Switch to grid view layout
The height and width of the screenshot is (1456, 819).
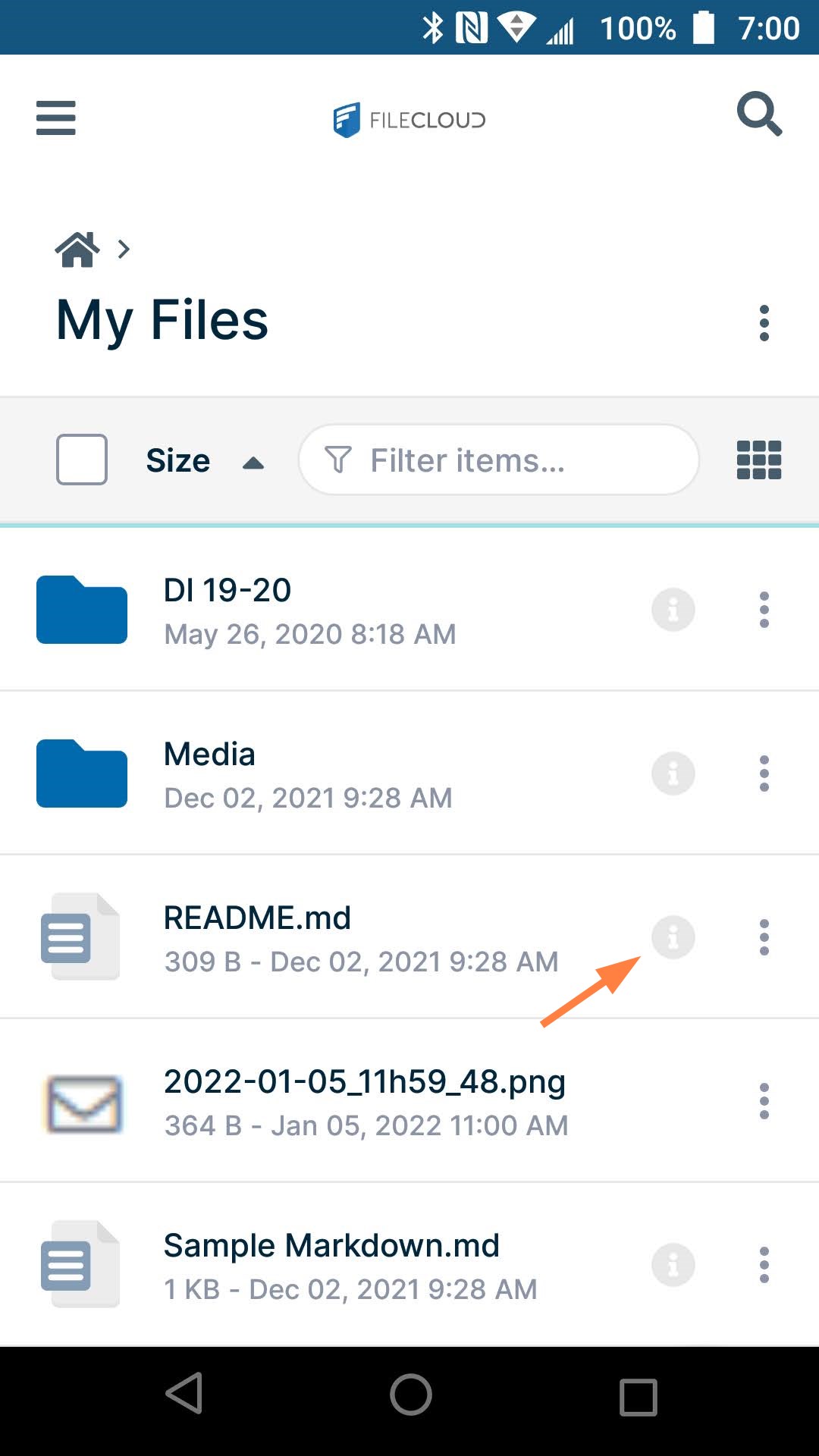[759, 460]
